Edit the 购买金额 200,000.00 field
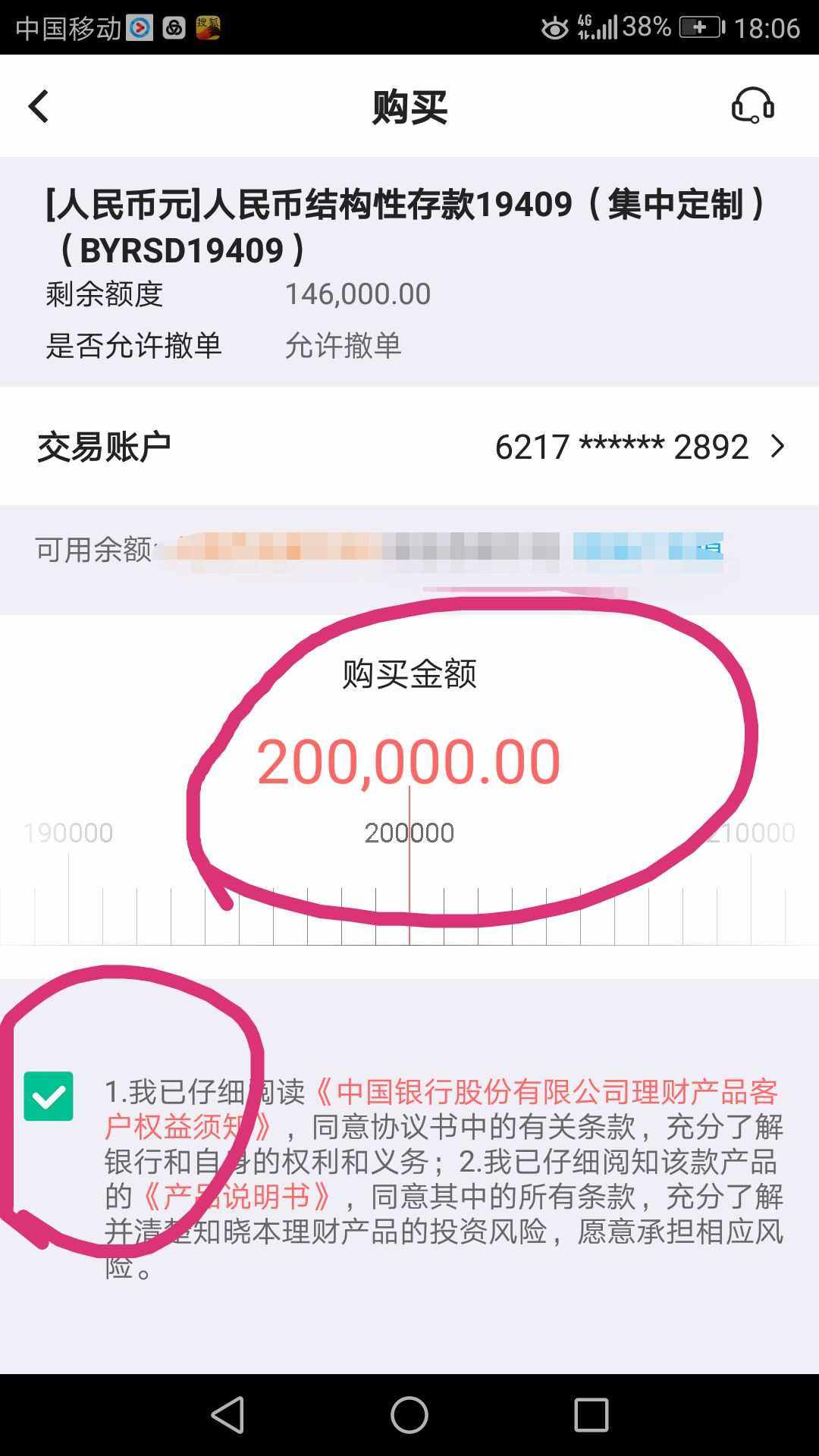This screenshot has height=1456, width=819. (x=409, y=761)
